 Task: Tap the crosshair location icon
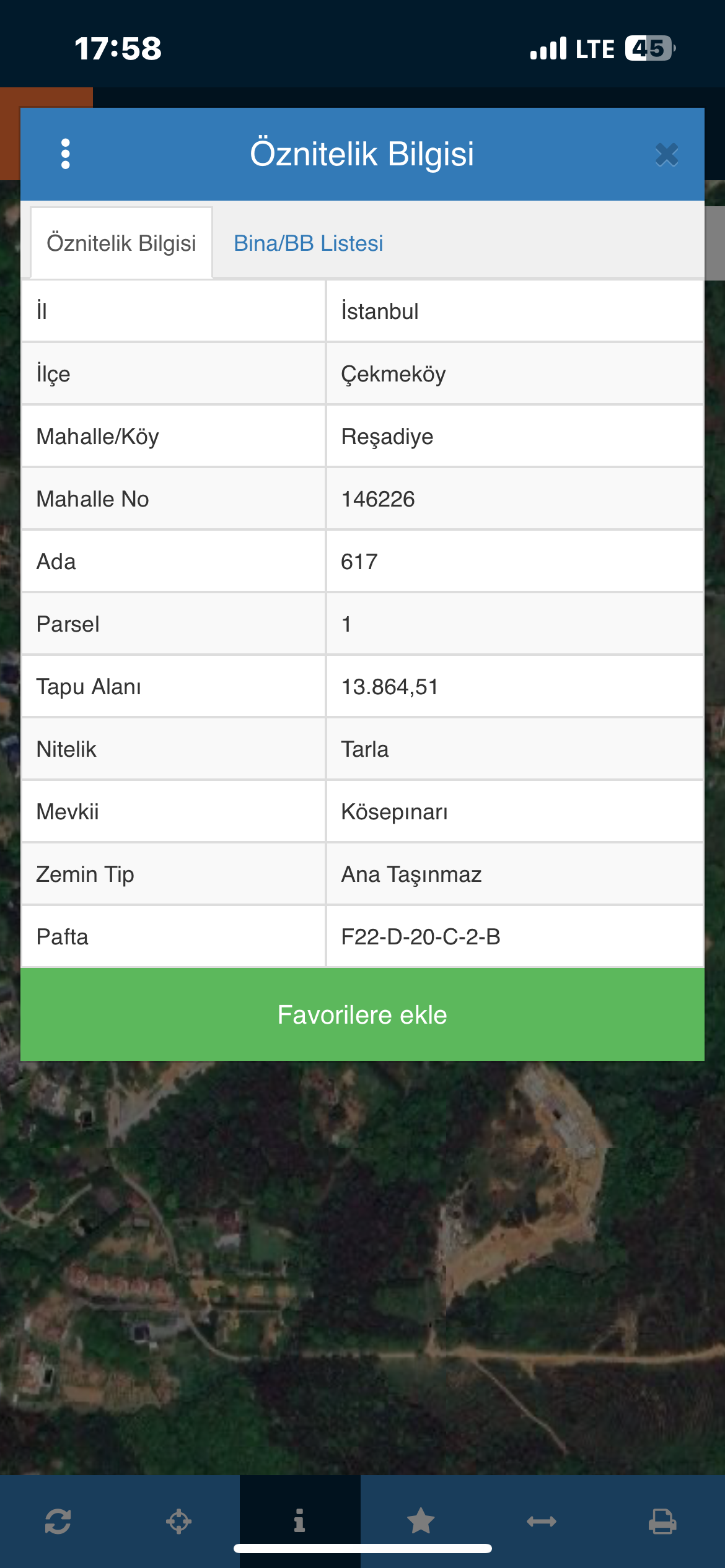179,1521
